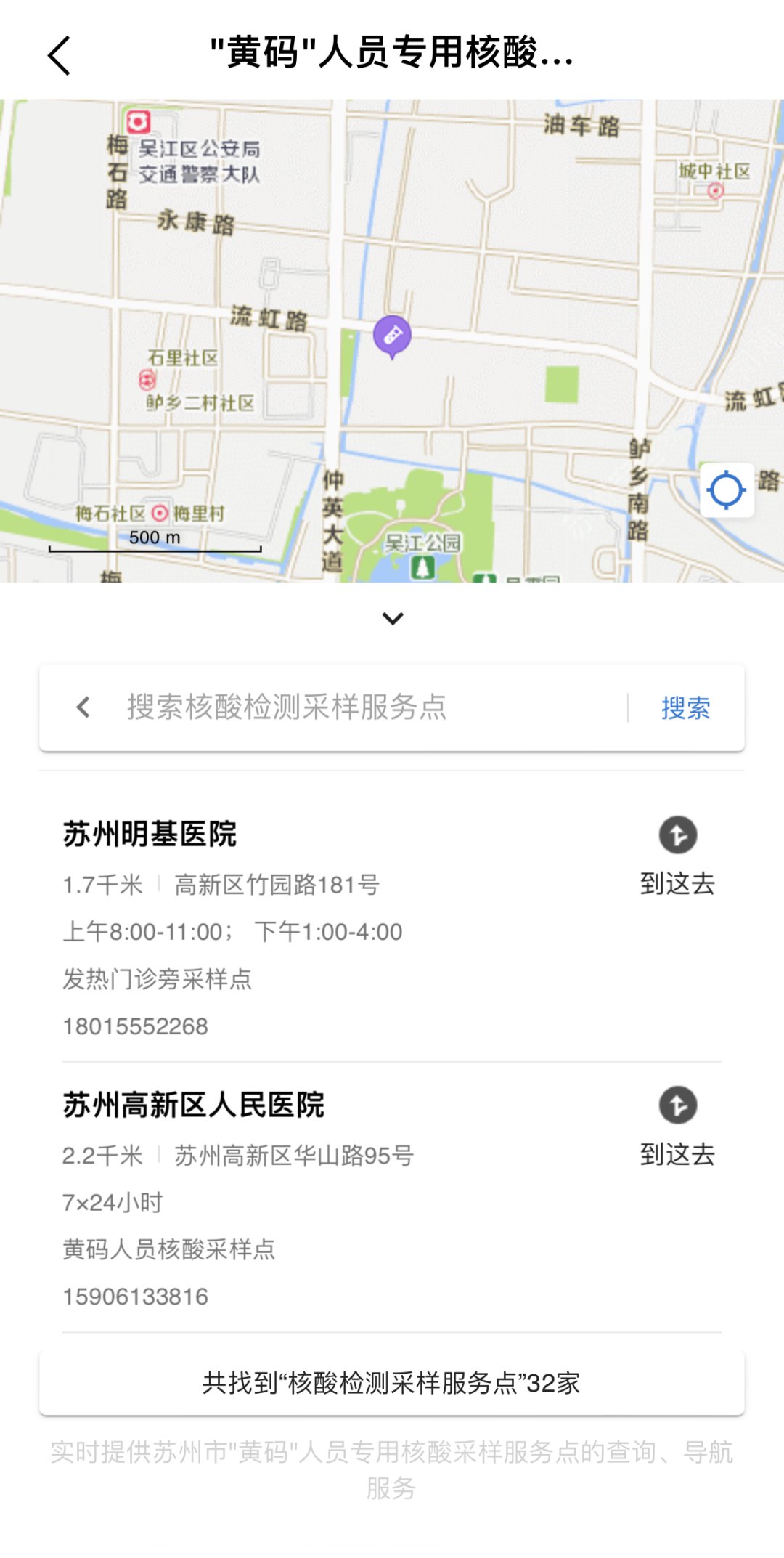Tap the purple sampling-point marker on map
The height and width of the screenshot is (1558, 784).
click(392, 336)
